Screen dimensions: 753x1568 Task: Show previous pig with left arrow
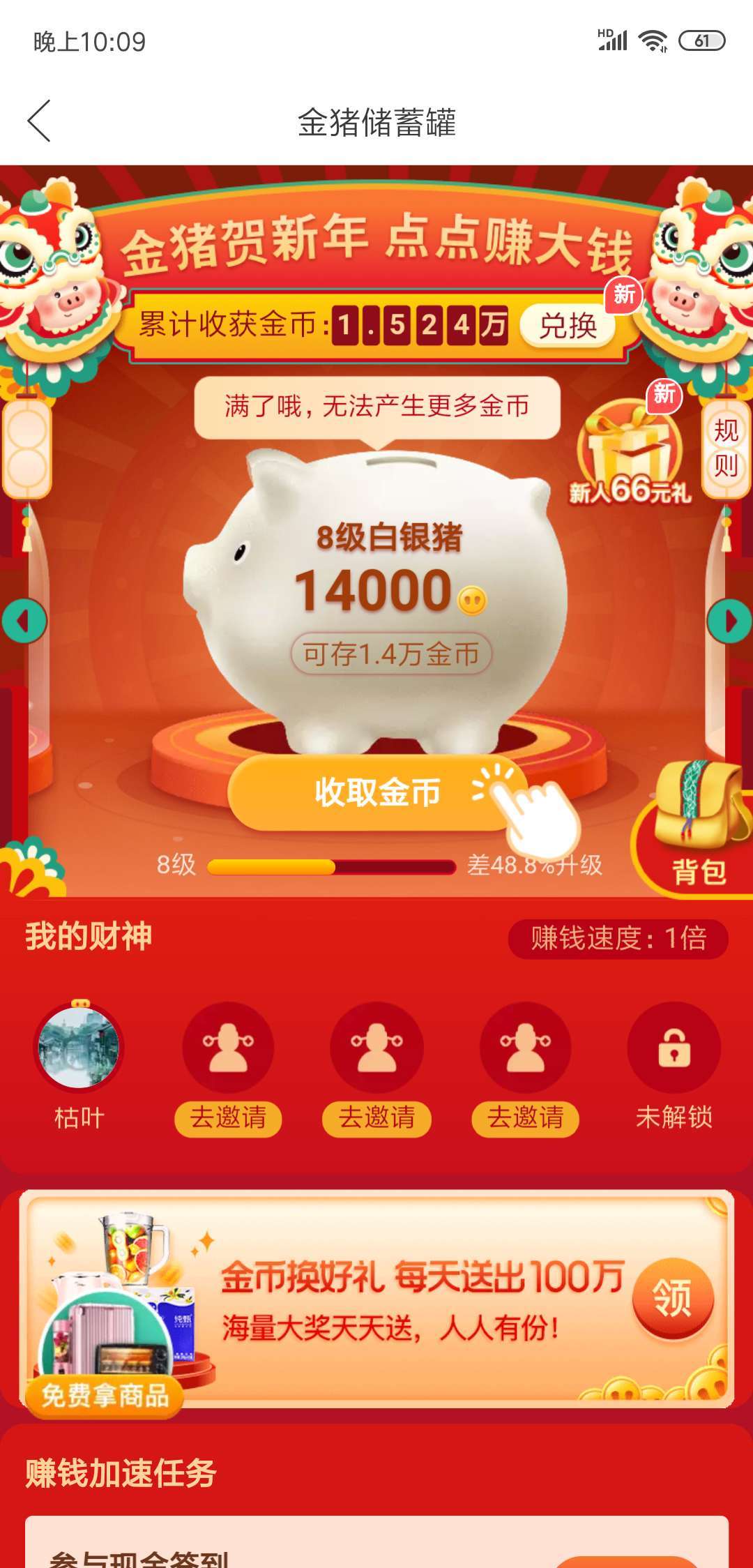click(x=24, y=621)
